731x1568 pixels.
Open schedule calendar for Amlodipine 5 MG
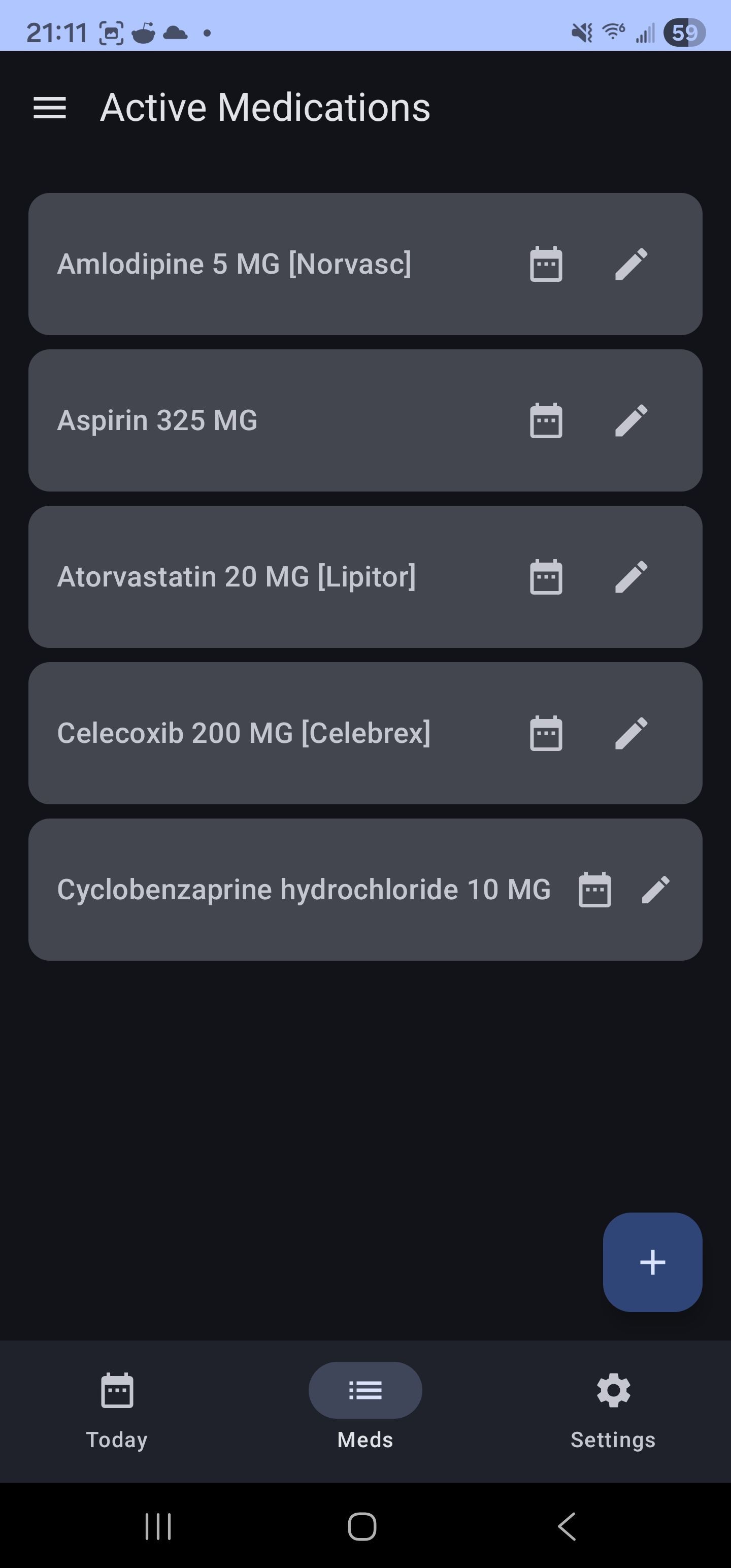(546, 264)
